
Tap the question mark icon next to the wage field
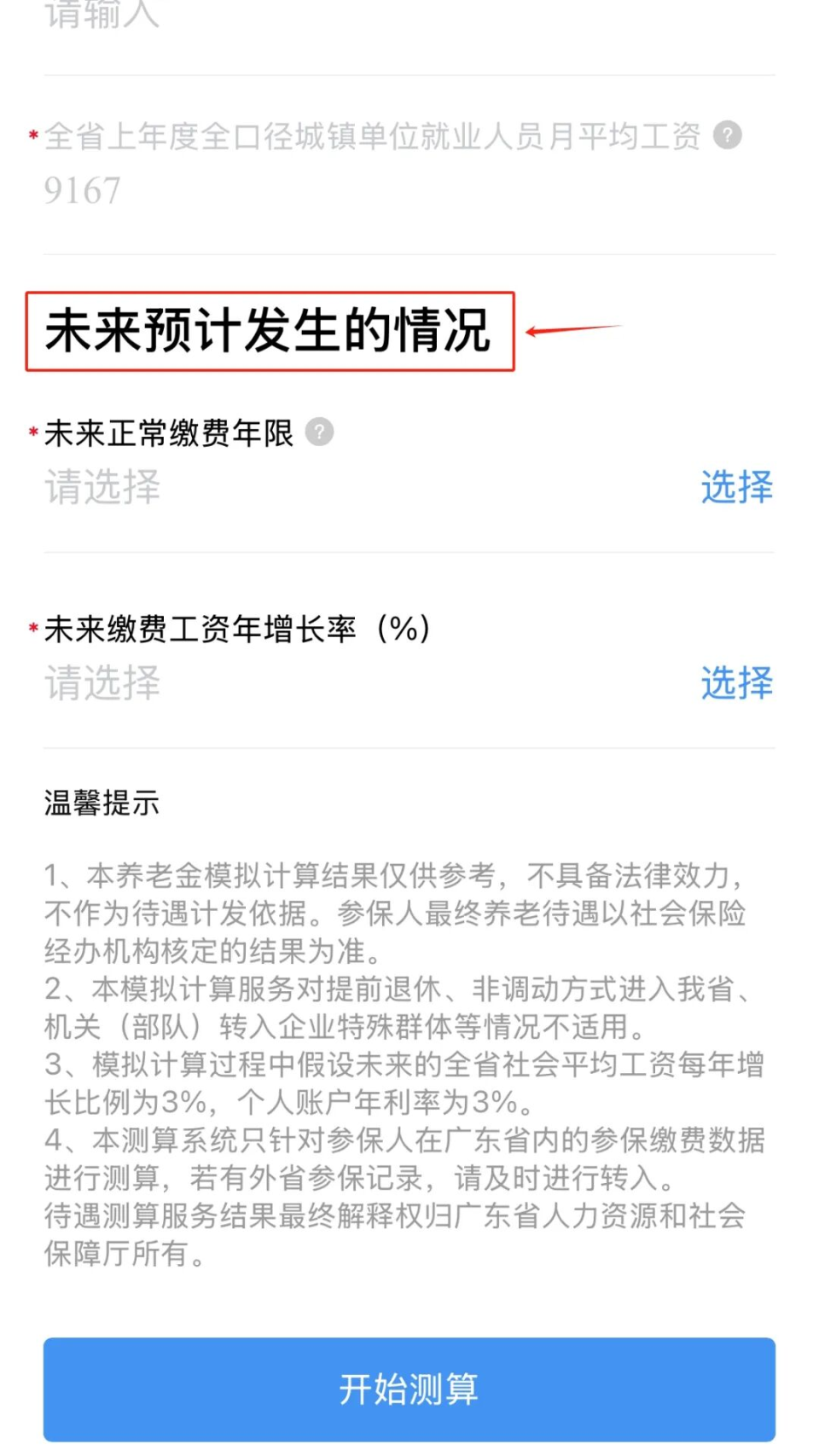click(729, 135)
